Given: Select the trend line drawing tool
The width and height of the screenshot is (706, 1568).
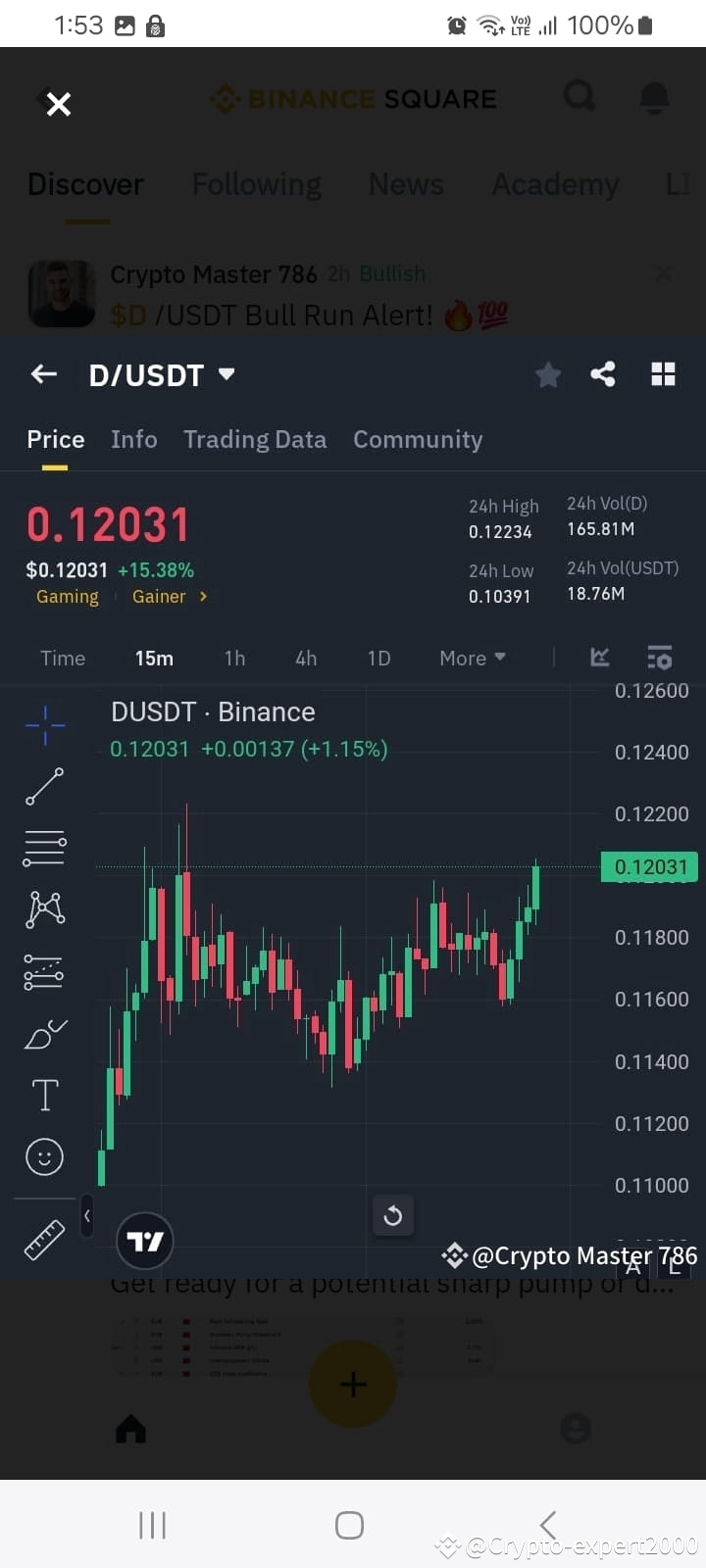Looking at the screenshot, I should point(44,787).
